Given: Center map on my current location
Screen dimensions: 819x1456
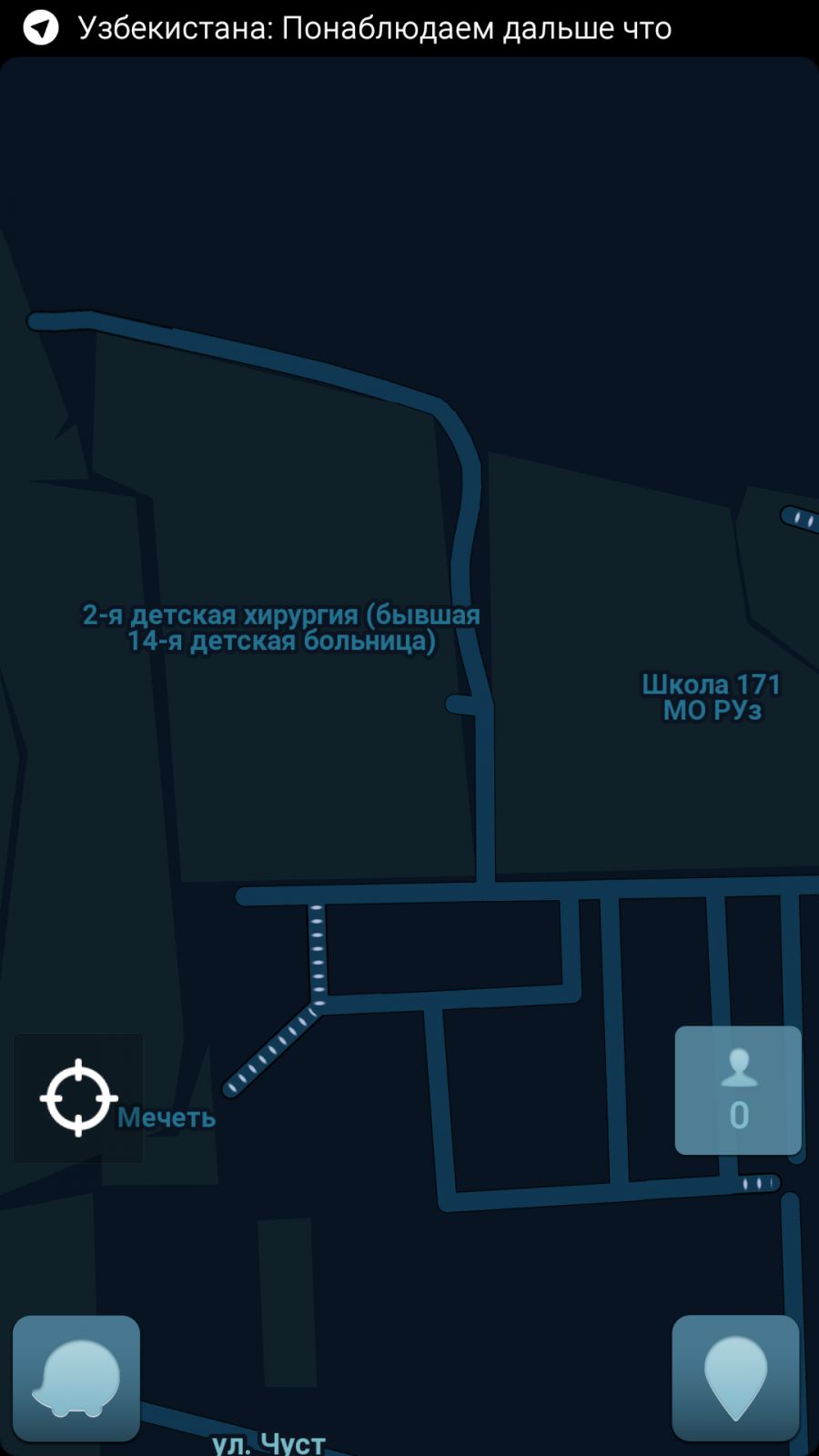Looking at the screenshot, I should click(x=78, y=1097).
